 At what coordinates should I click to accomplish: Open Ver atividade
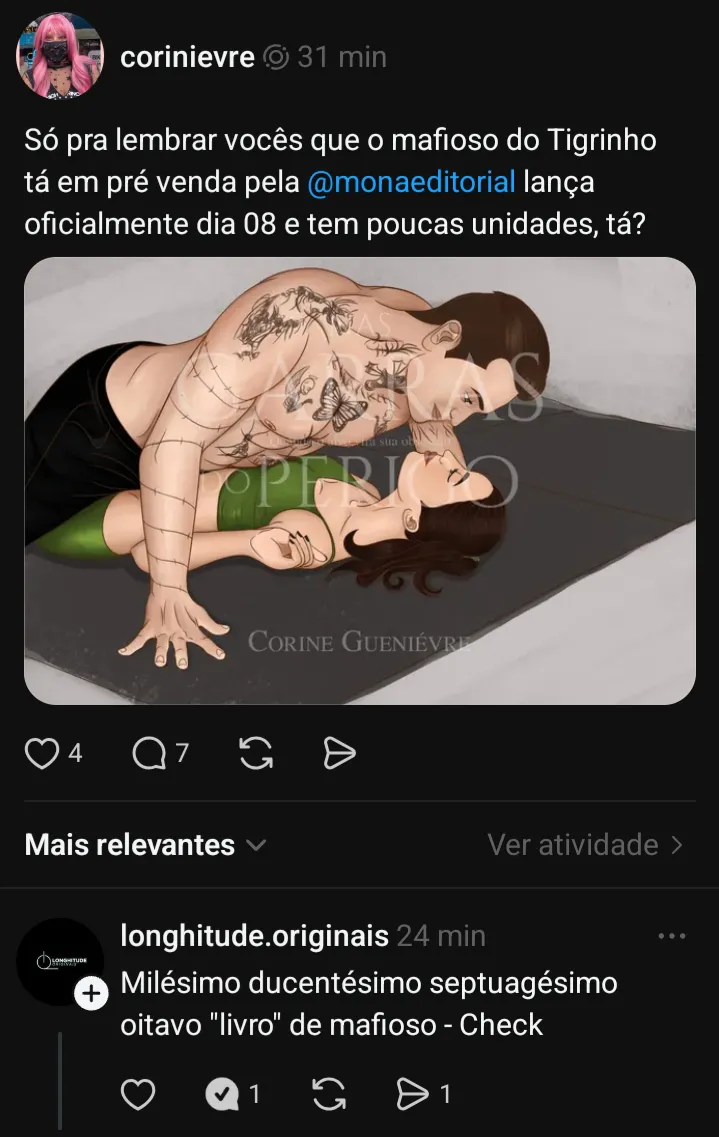pos(586,845)
